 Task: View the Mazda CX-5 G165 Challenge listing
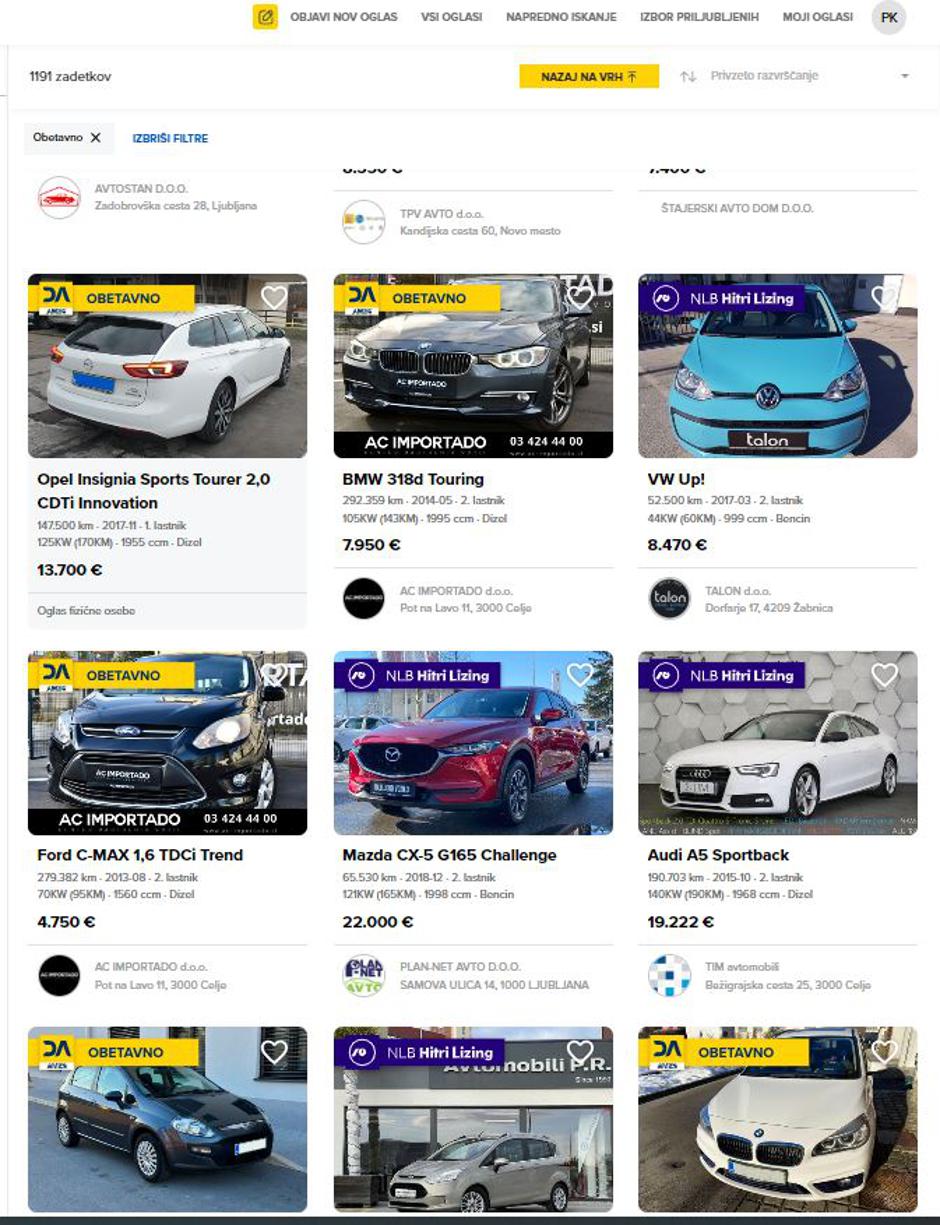pos(449,855)
